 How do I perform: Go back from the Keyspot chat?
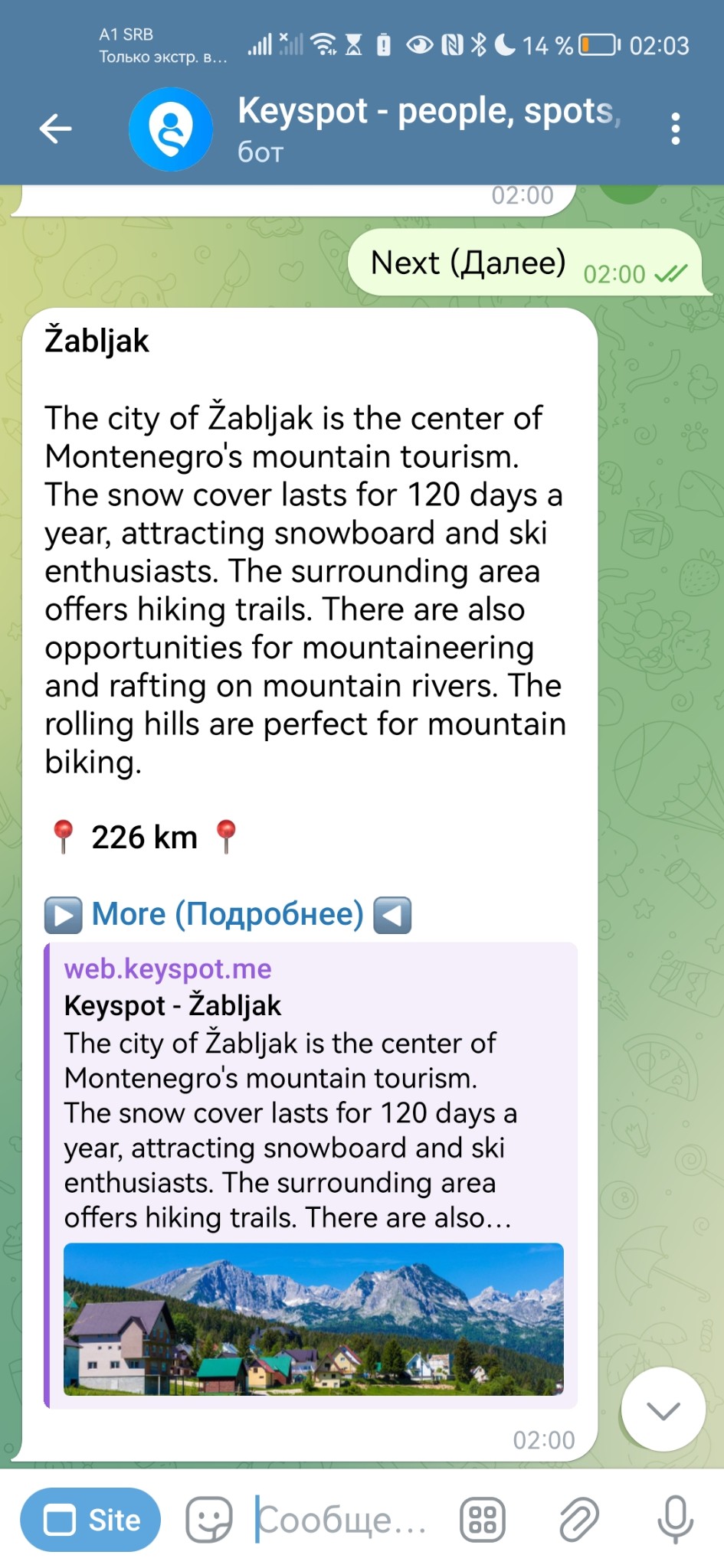tap(55, 129)
